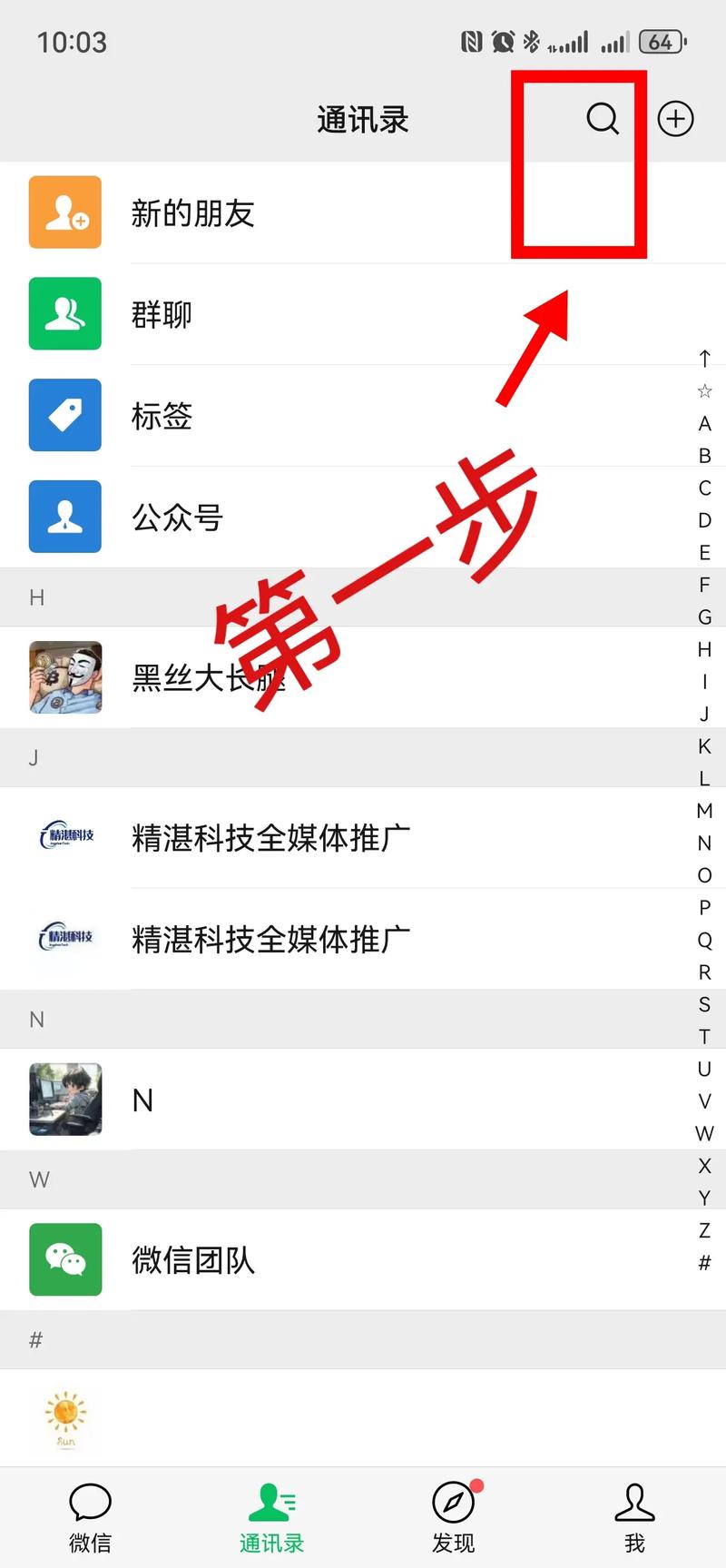Image resolution: width=726 pixels, height=1568 pixels.
Task: Switch to the 微信 chats tab
Action: [91, 1516]
